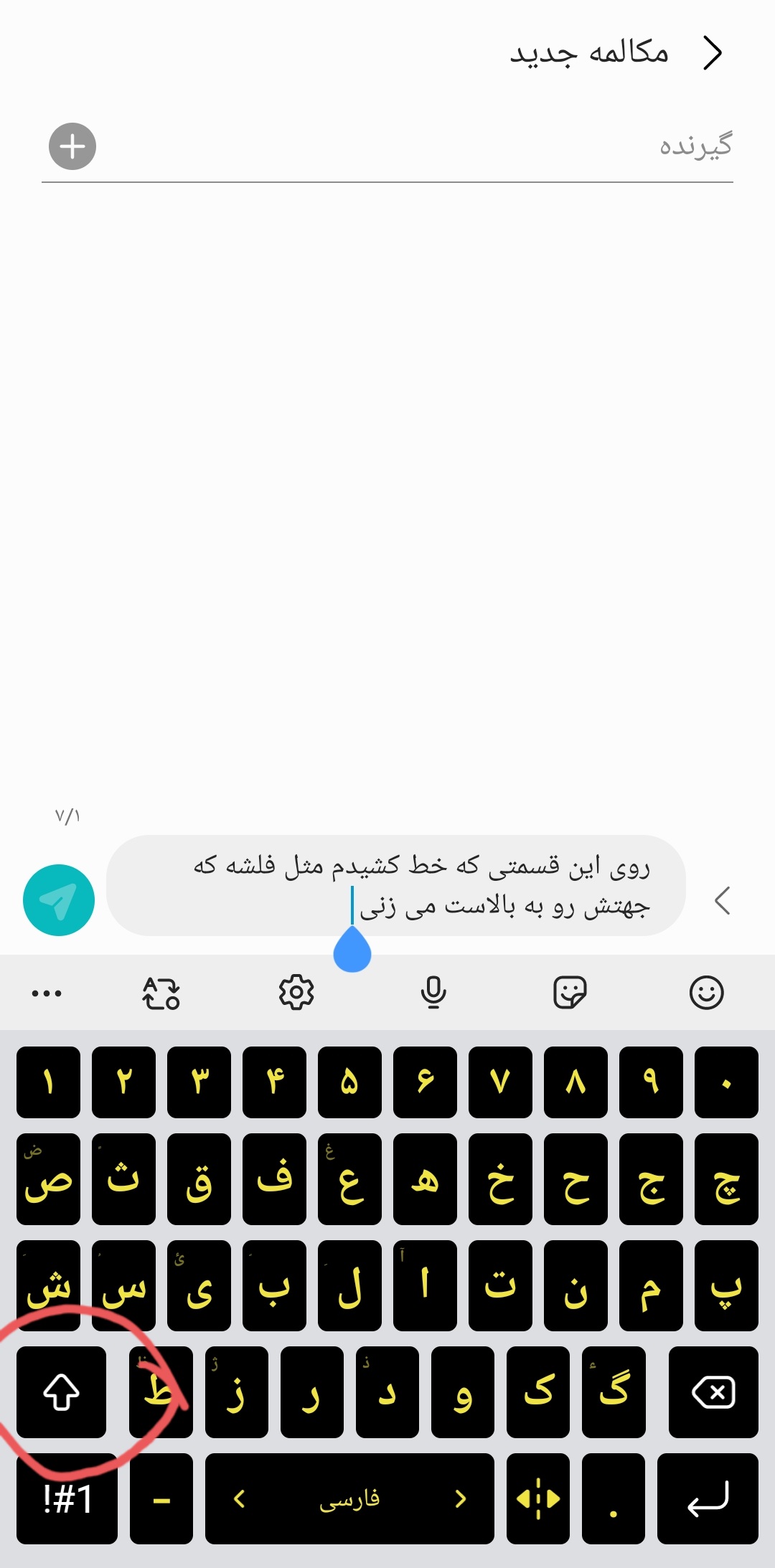
Task: Type the letter ط key
Action: (161, 1392)
